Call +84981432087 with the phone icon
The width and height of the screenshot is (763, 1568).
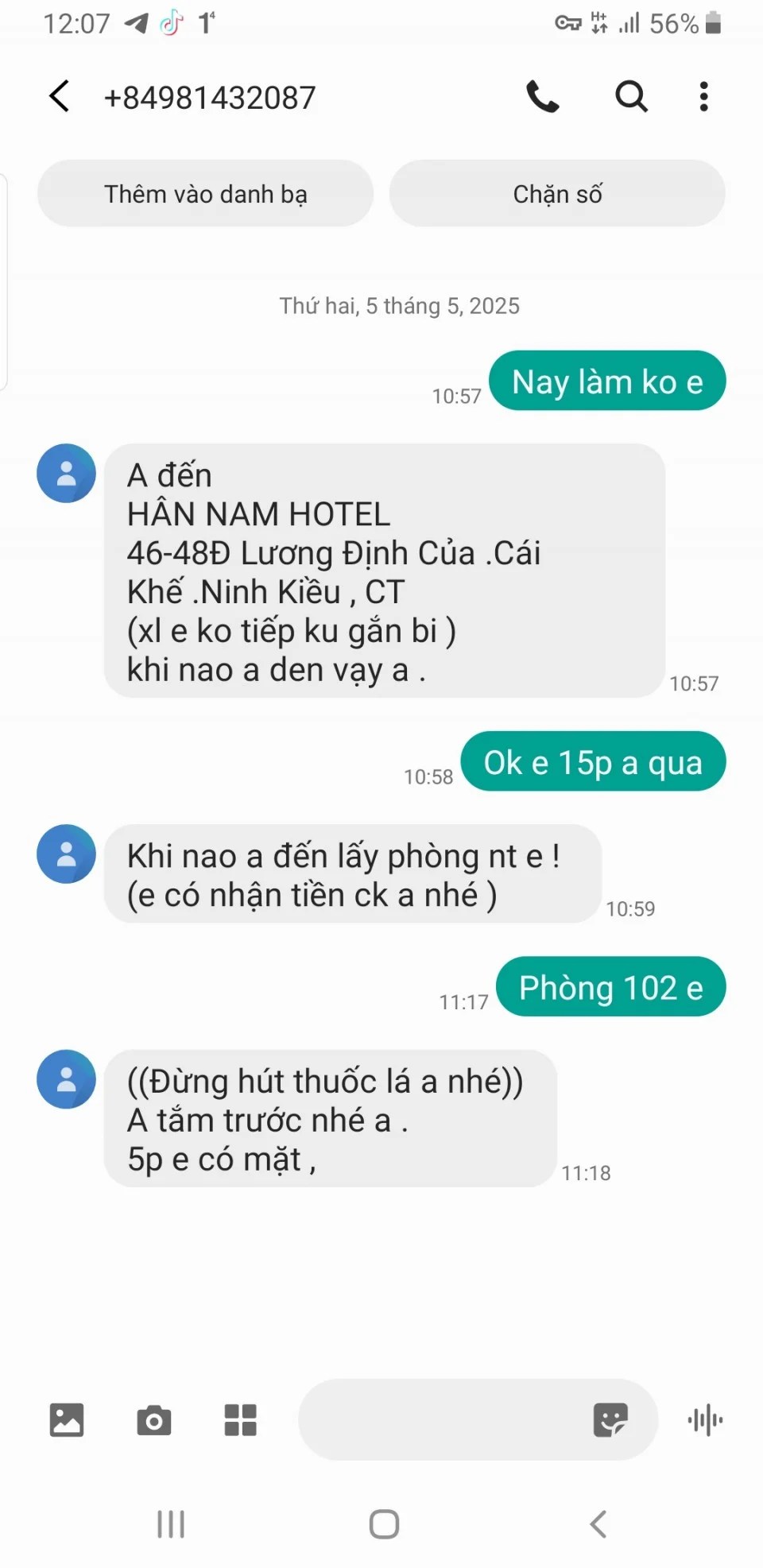coord(543,97)
